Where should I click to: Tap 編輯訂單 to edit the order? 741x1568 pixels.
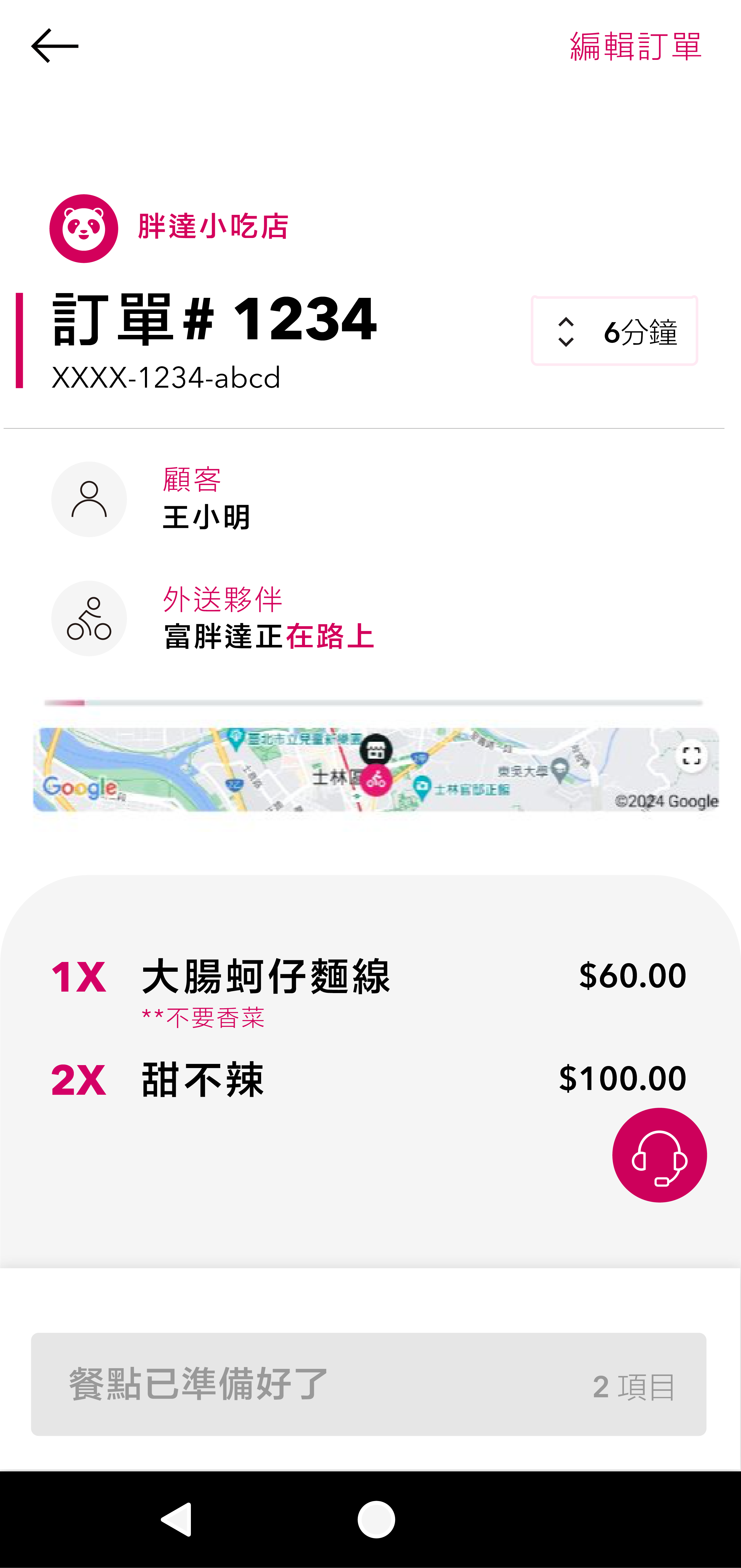click(x=636, y=46)
